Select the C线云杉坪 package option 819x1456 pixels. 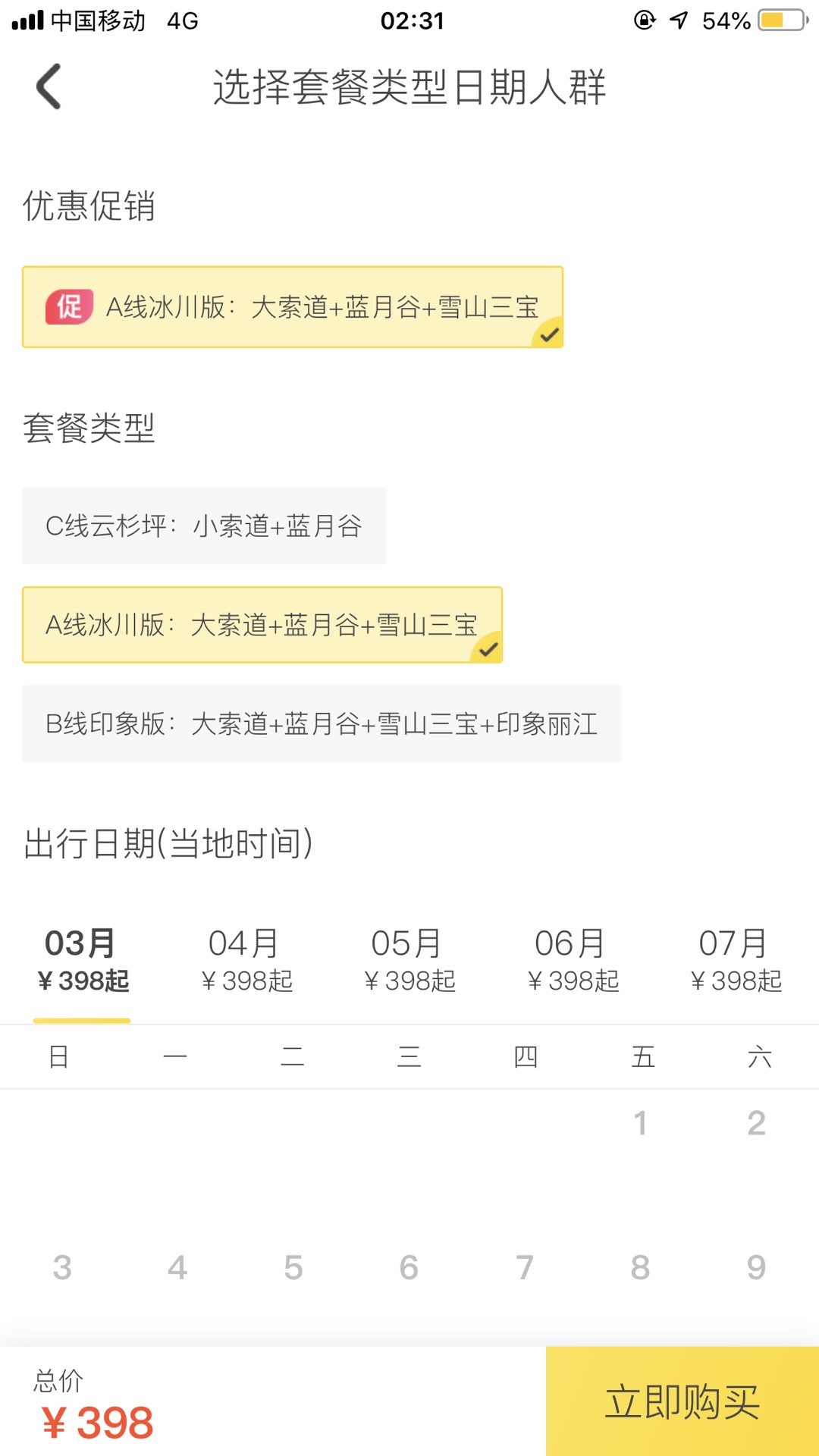(x=204, y=526)
